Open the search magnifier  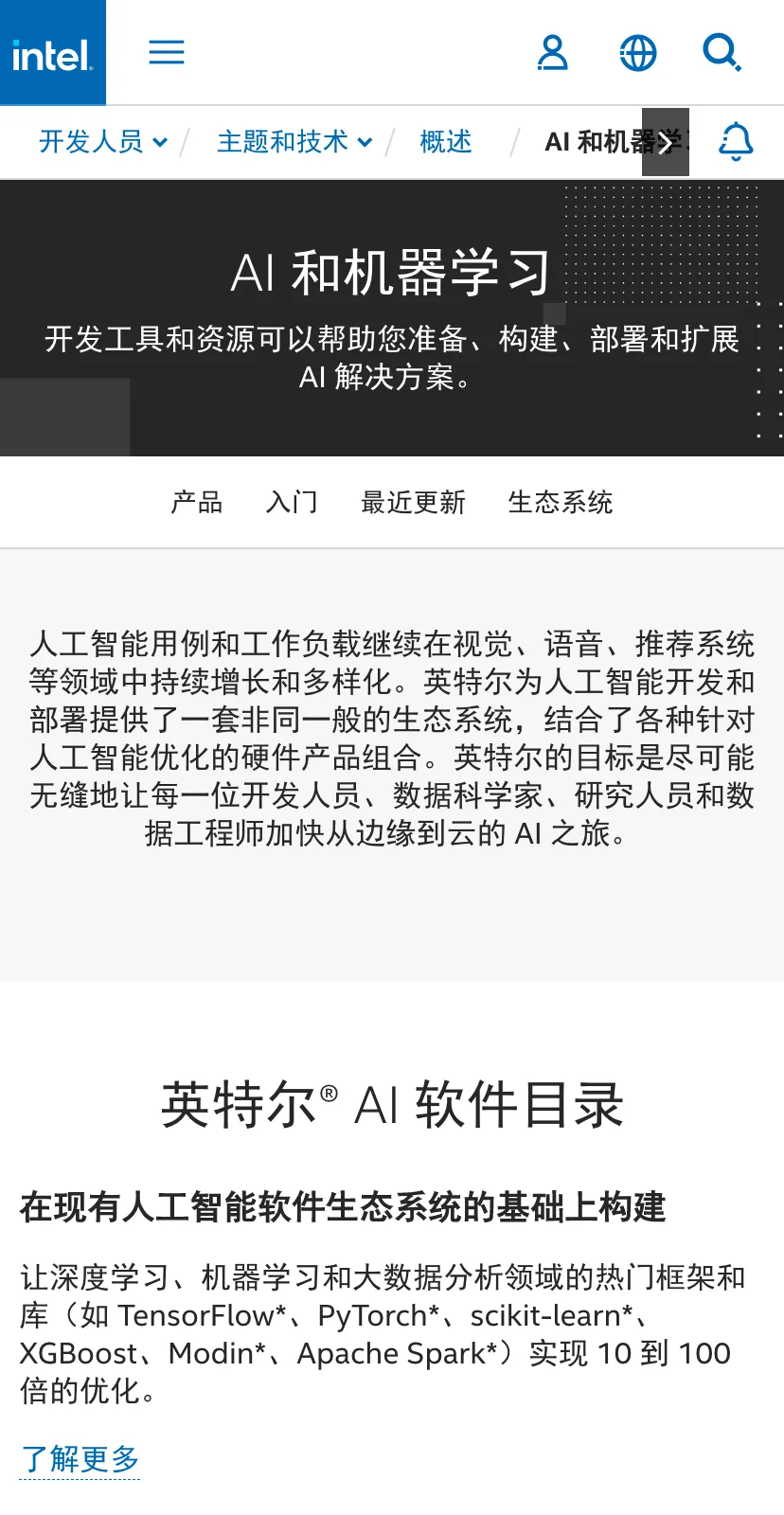(722, 53)
